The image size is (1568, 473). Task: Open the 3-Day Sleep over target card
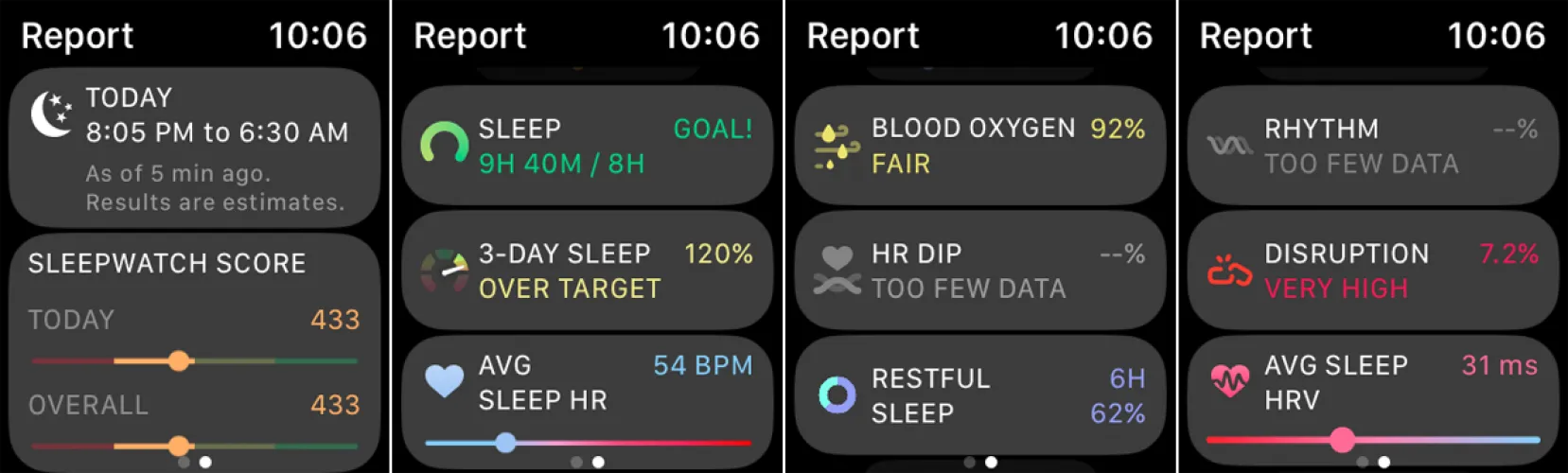pyautogui.click(x=587, y=271)
